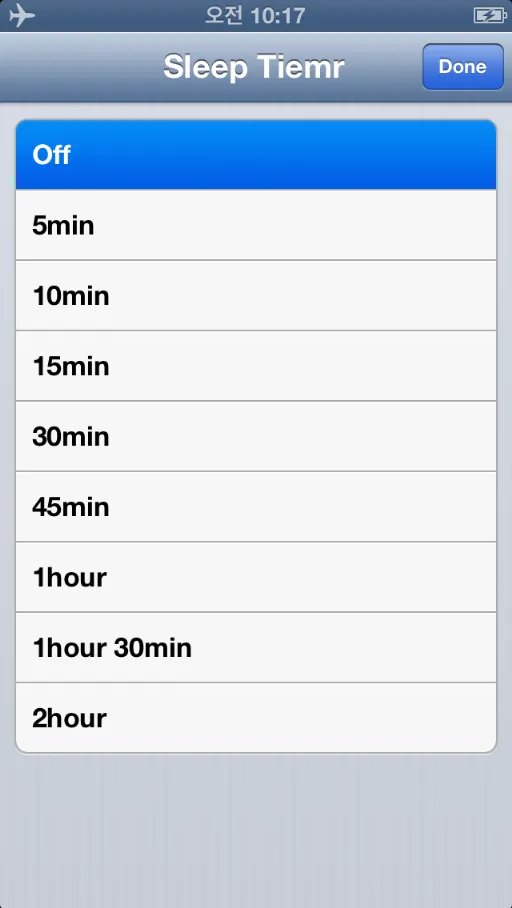The height and width of the screenshot is (908, 512).
Task: Select the 30min row
Action: pos(256,437)
